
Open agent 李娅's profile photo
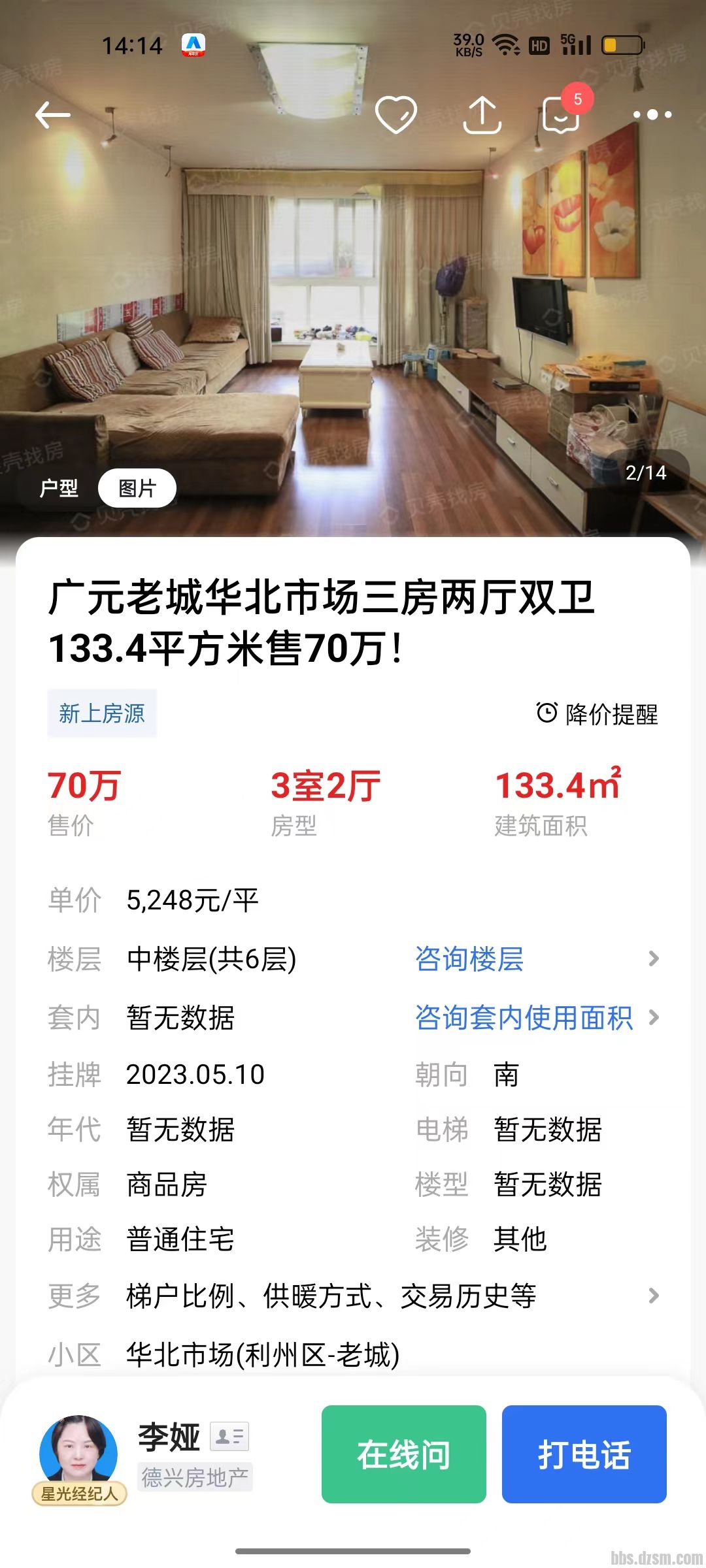pos(78,1453)
